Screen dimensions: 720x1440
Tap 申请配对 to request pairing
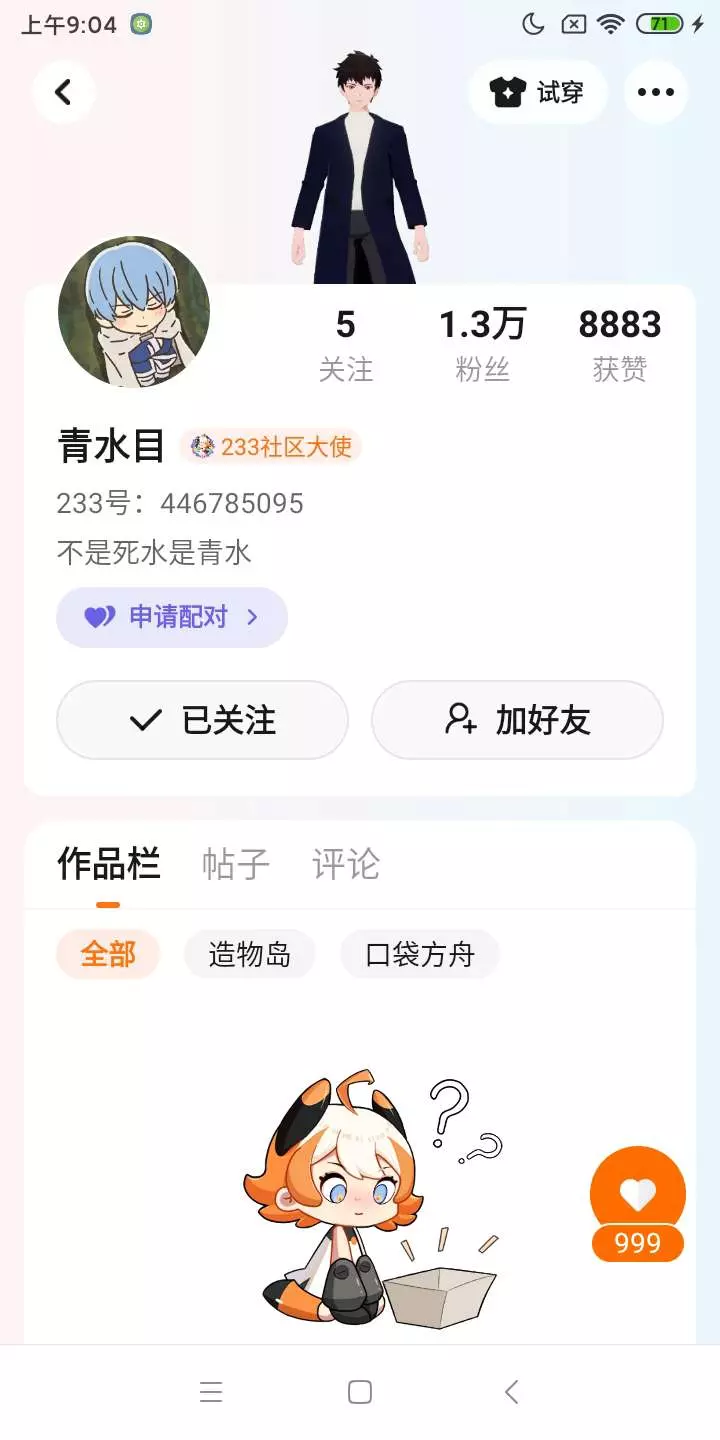[x=172, y=617]
